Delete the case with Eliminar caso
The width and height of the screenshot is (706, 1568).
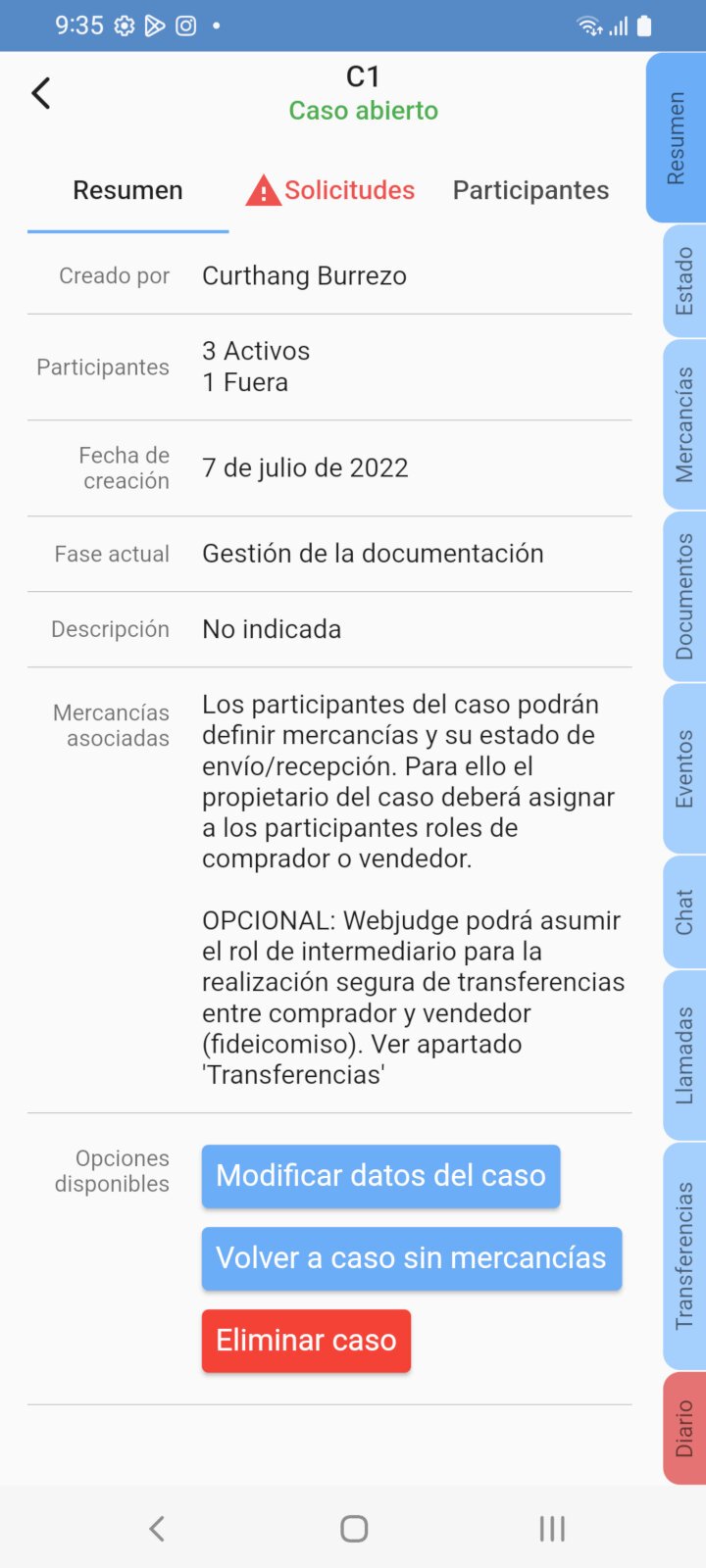tap(306, 1341)
